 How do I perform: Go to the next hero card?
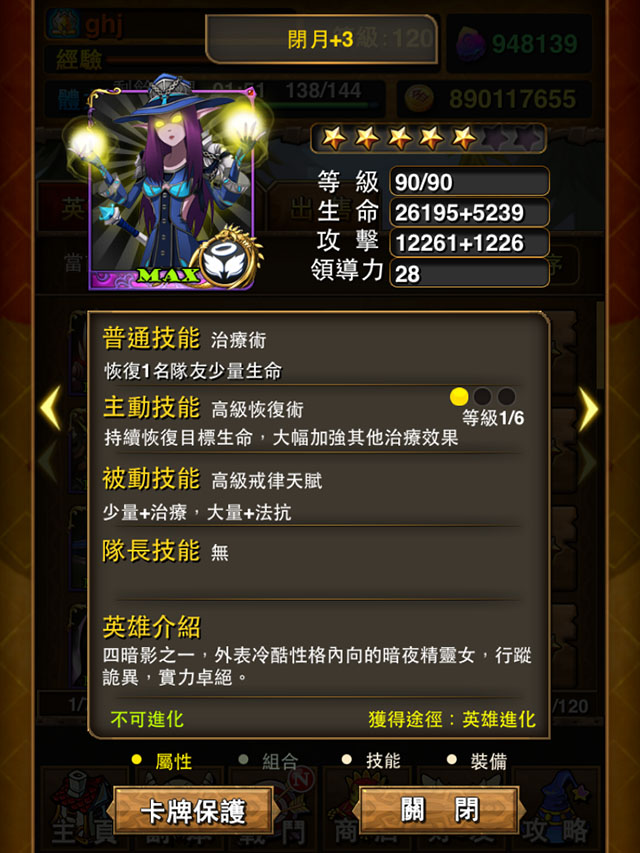(x=589, y=409)
